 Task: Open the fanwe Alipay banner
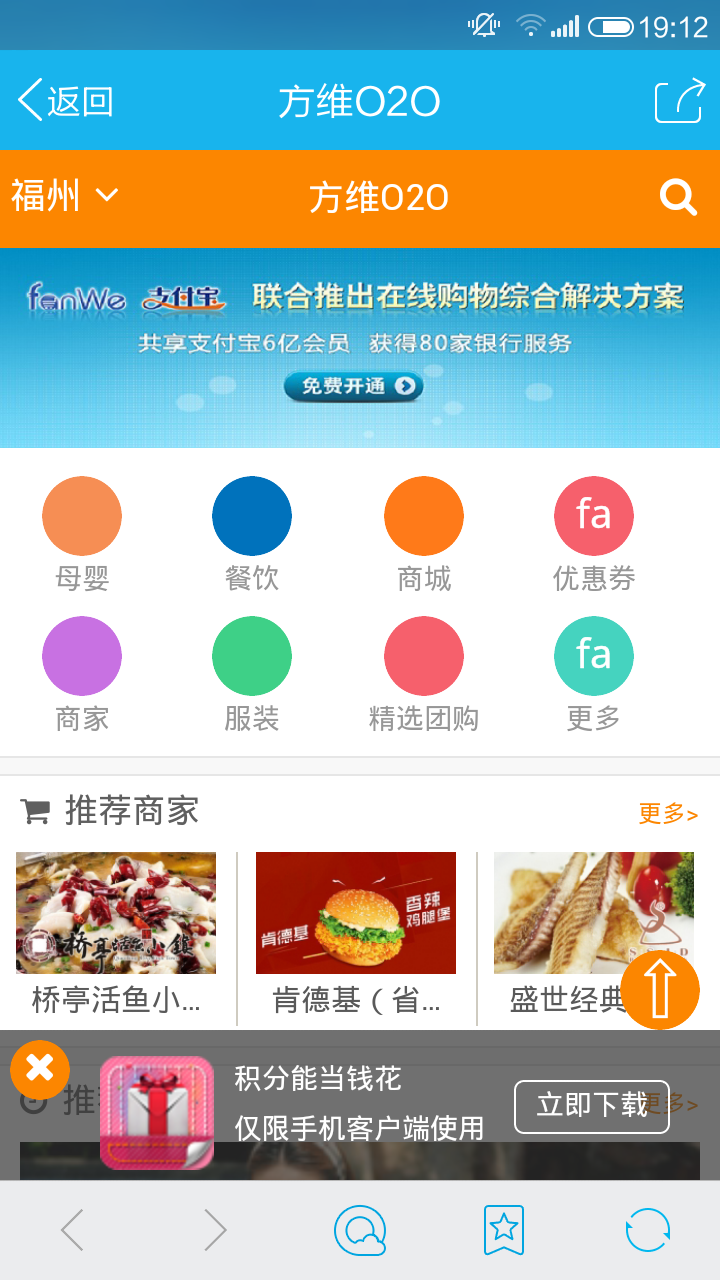point(360,348)
